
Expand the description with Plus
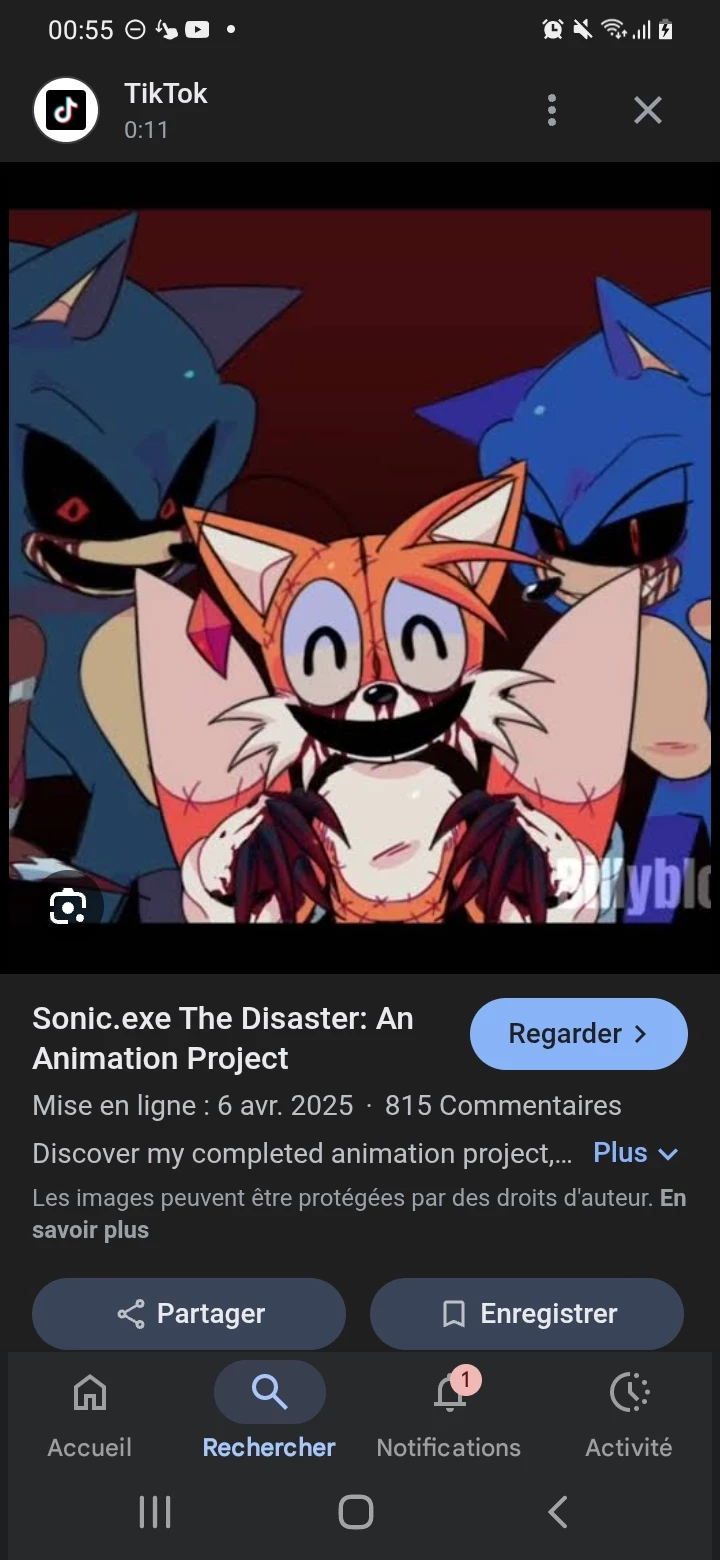tap(635, 1153)
